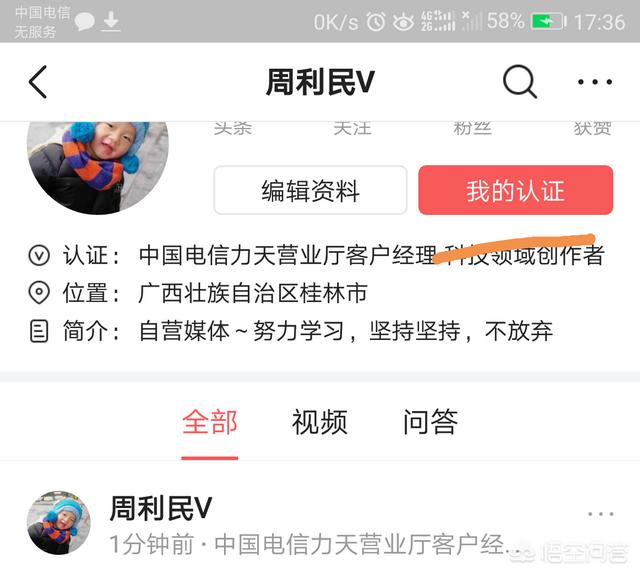Open the large profile avatar
The height and width of the screenshot is (575, 640).
[x=97, y=162]
